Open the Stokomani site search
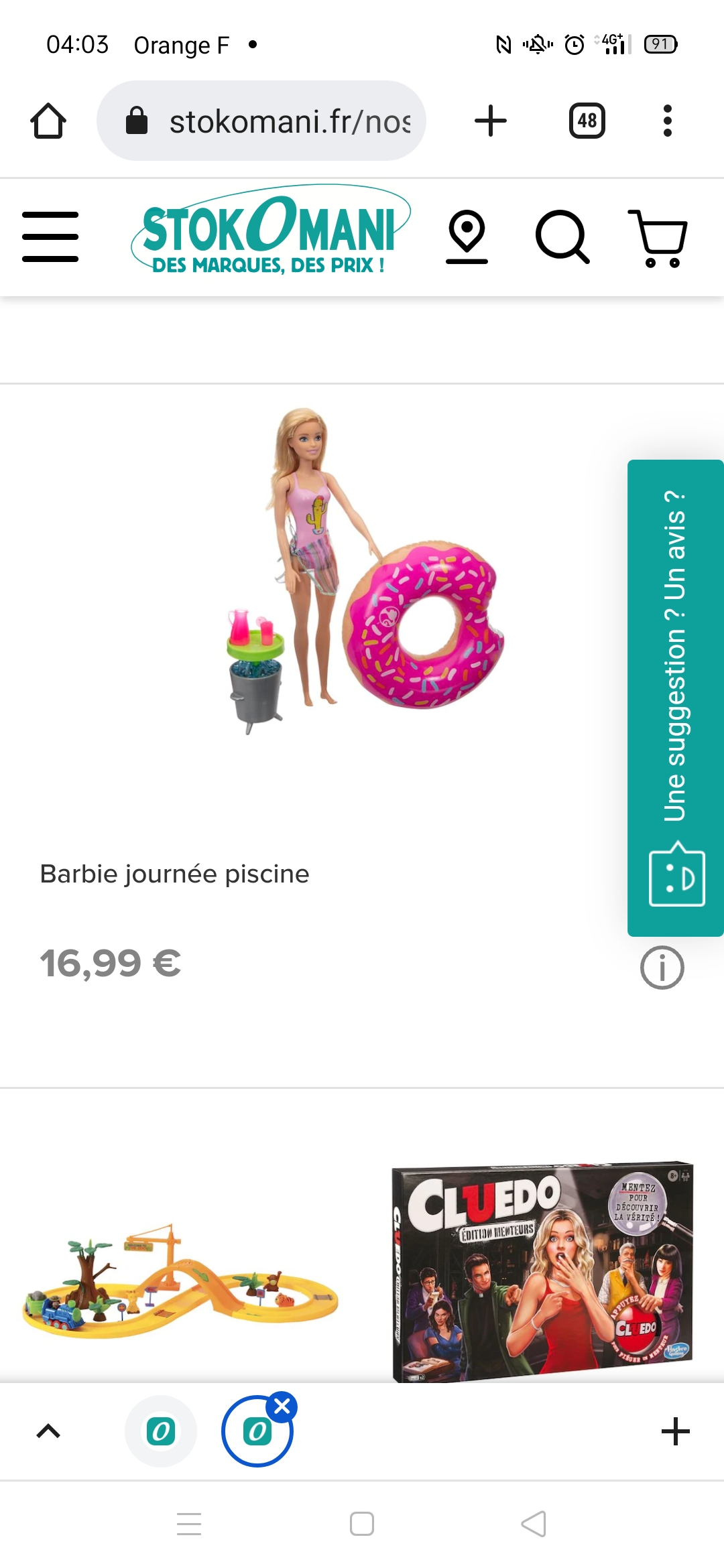 pos(562,237)
